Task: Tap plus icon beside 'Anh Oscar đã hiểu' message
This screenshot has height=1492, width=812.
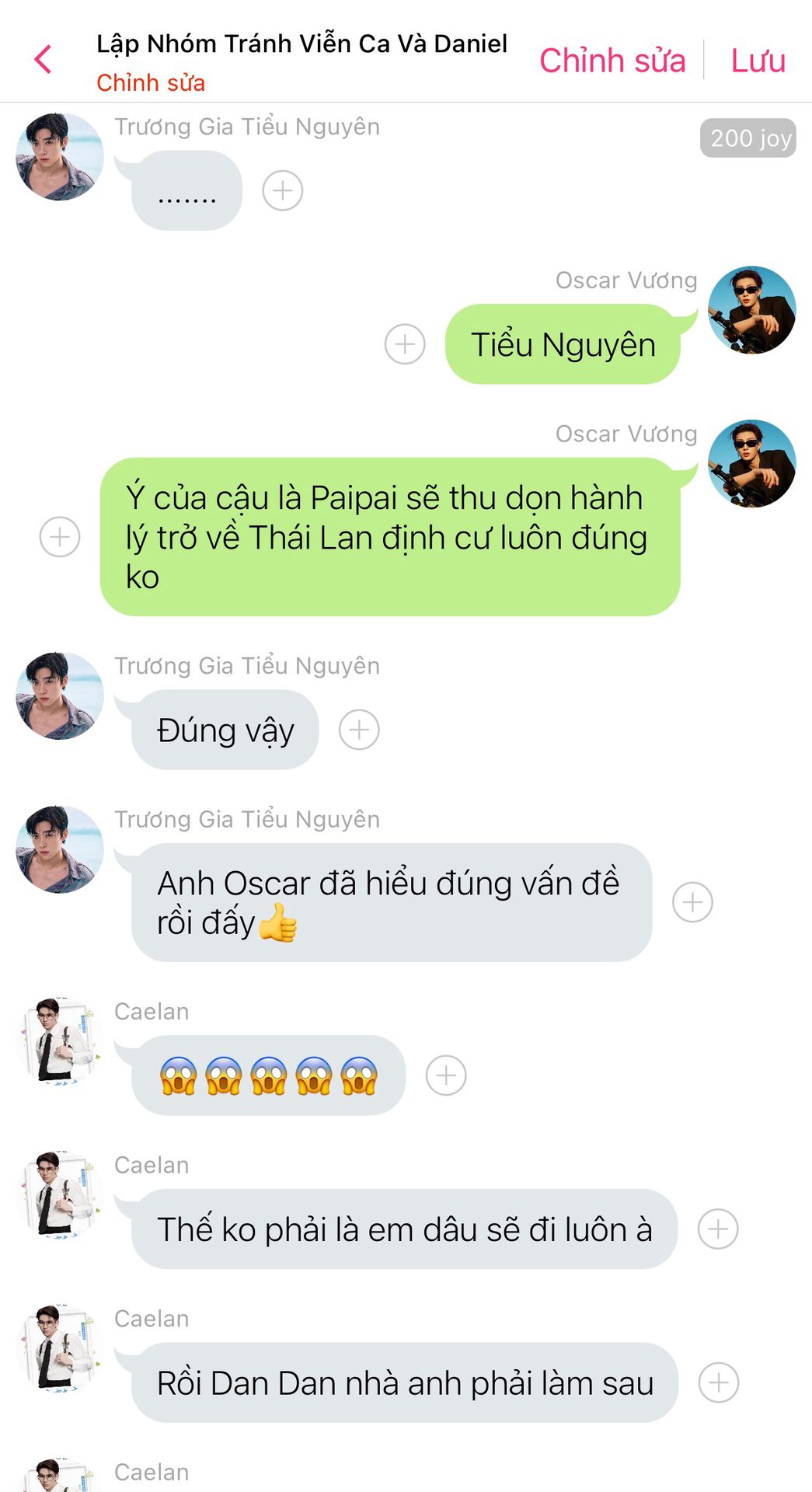Action: 692,902
